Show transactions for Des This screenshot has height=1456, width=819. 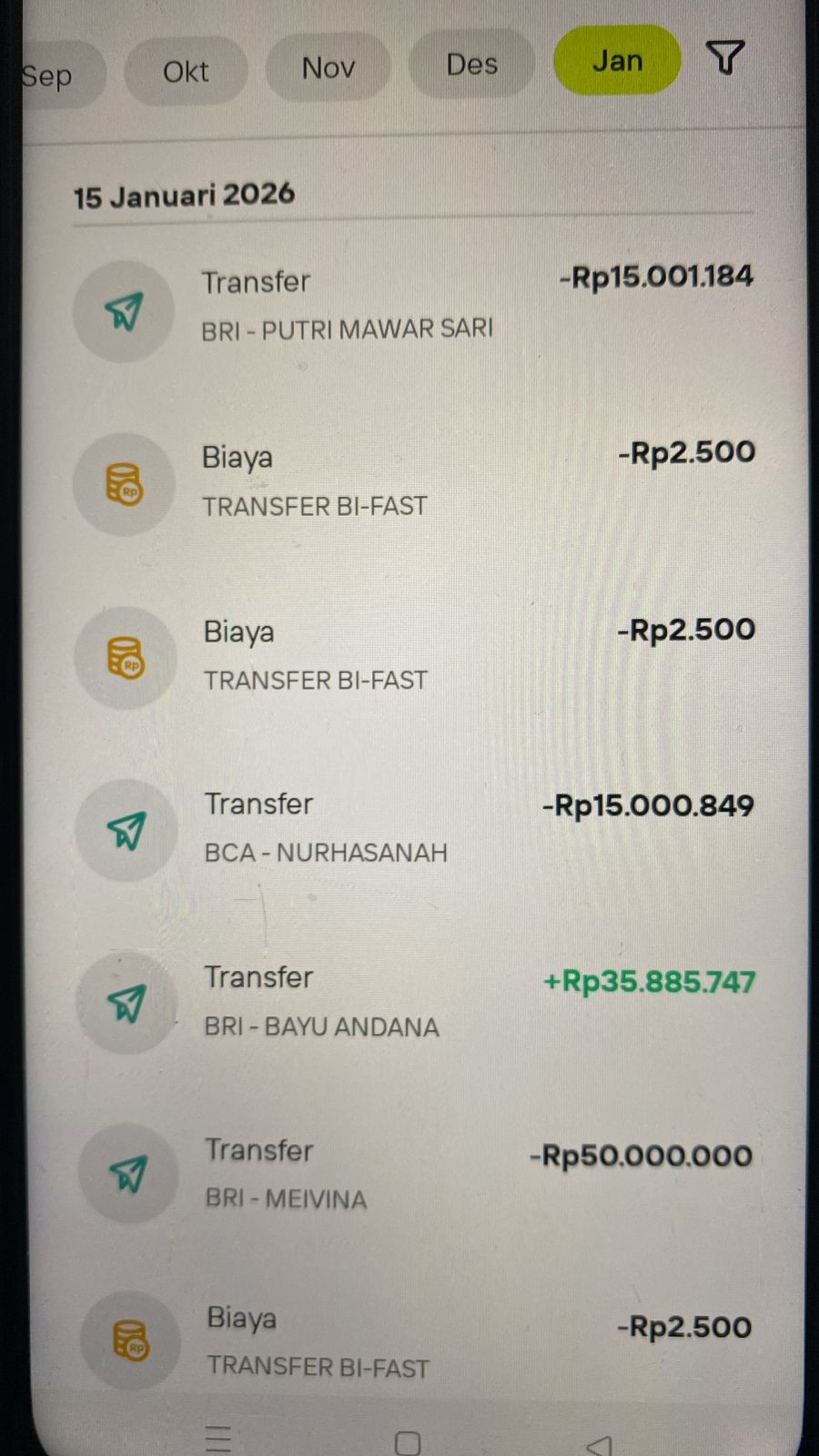[x=471, y=64]
